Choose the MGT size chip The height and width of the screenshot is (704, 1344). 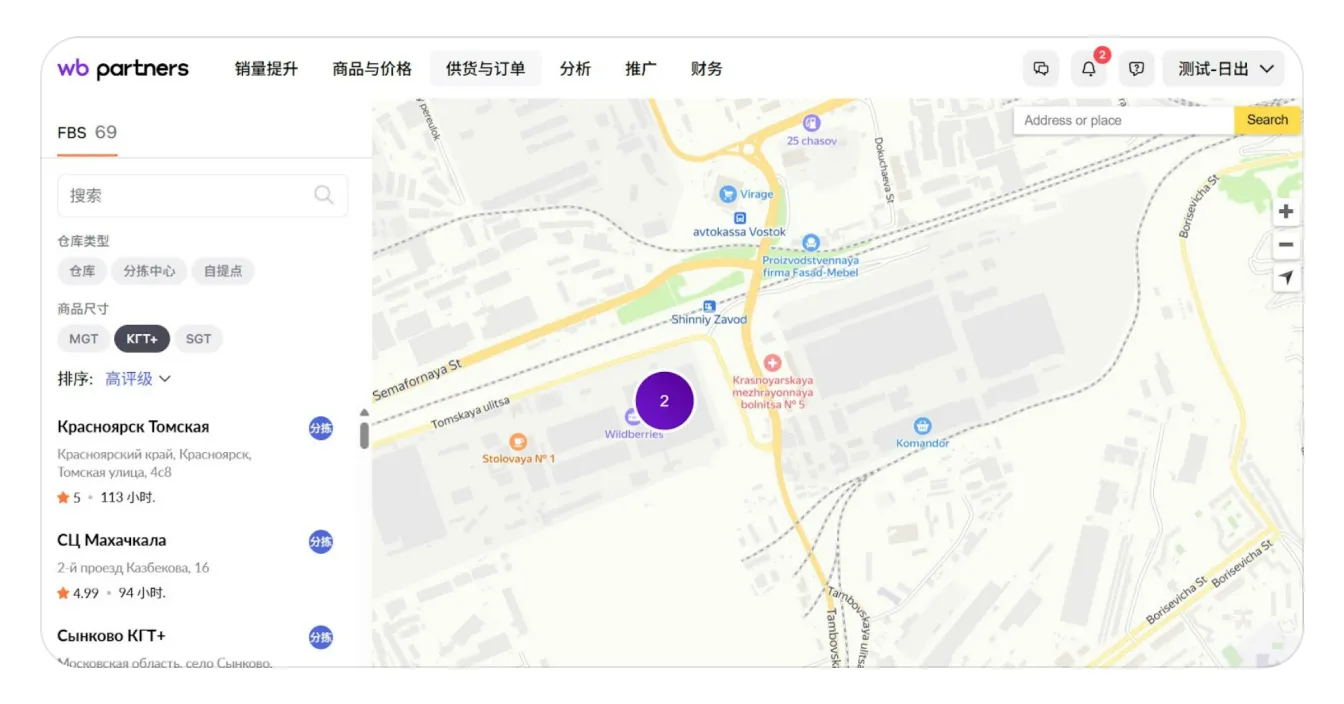coord(84,339)
